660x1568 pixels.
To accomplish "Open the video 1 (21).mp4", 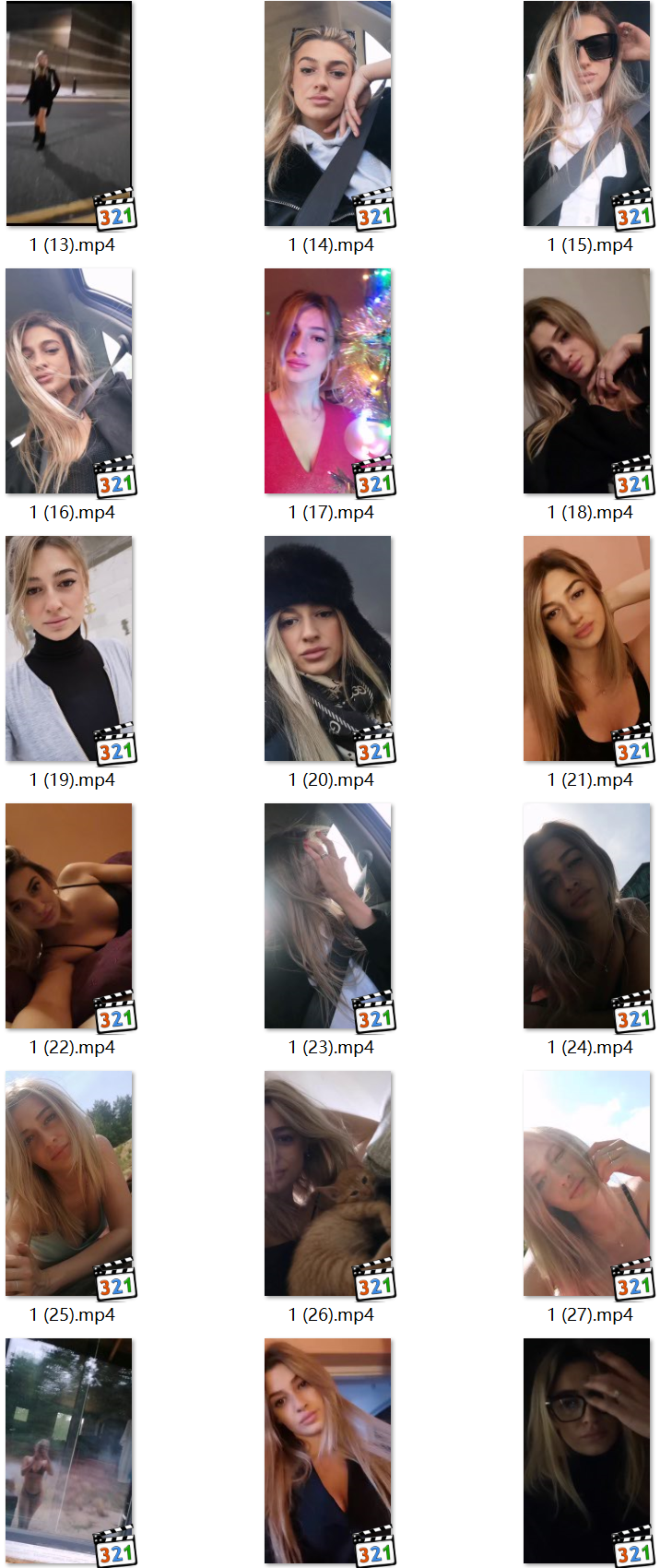I will 587,649.
